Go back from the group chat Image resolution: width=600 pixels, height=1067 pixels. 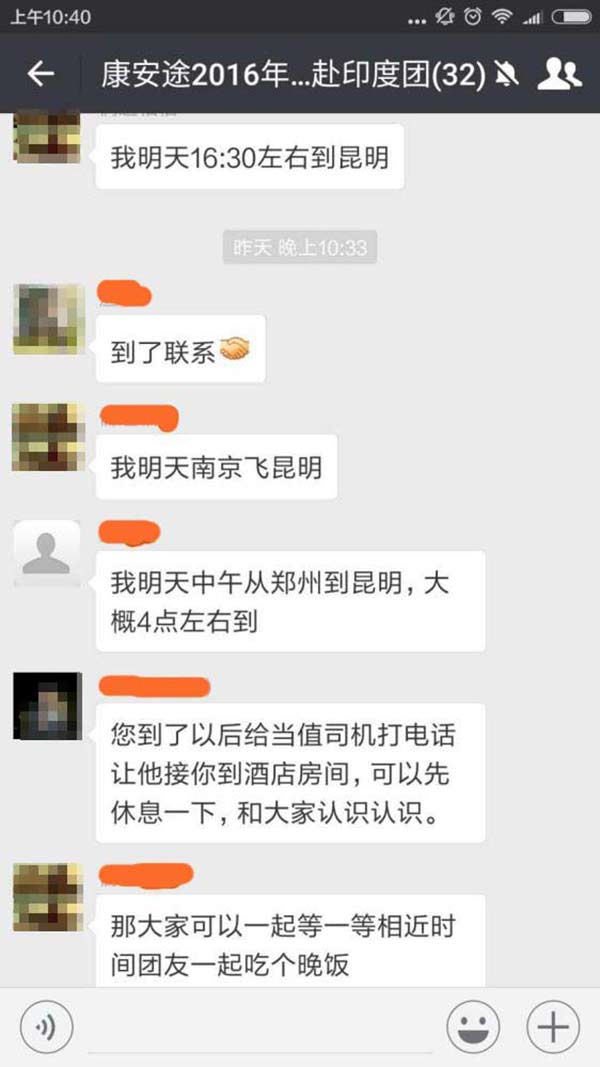coord(40,73)
